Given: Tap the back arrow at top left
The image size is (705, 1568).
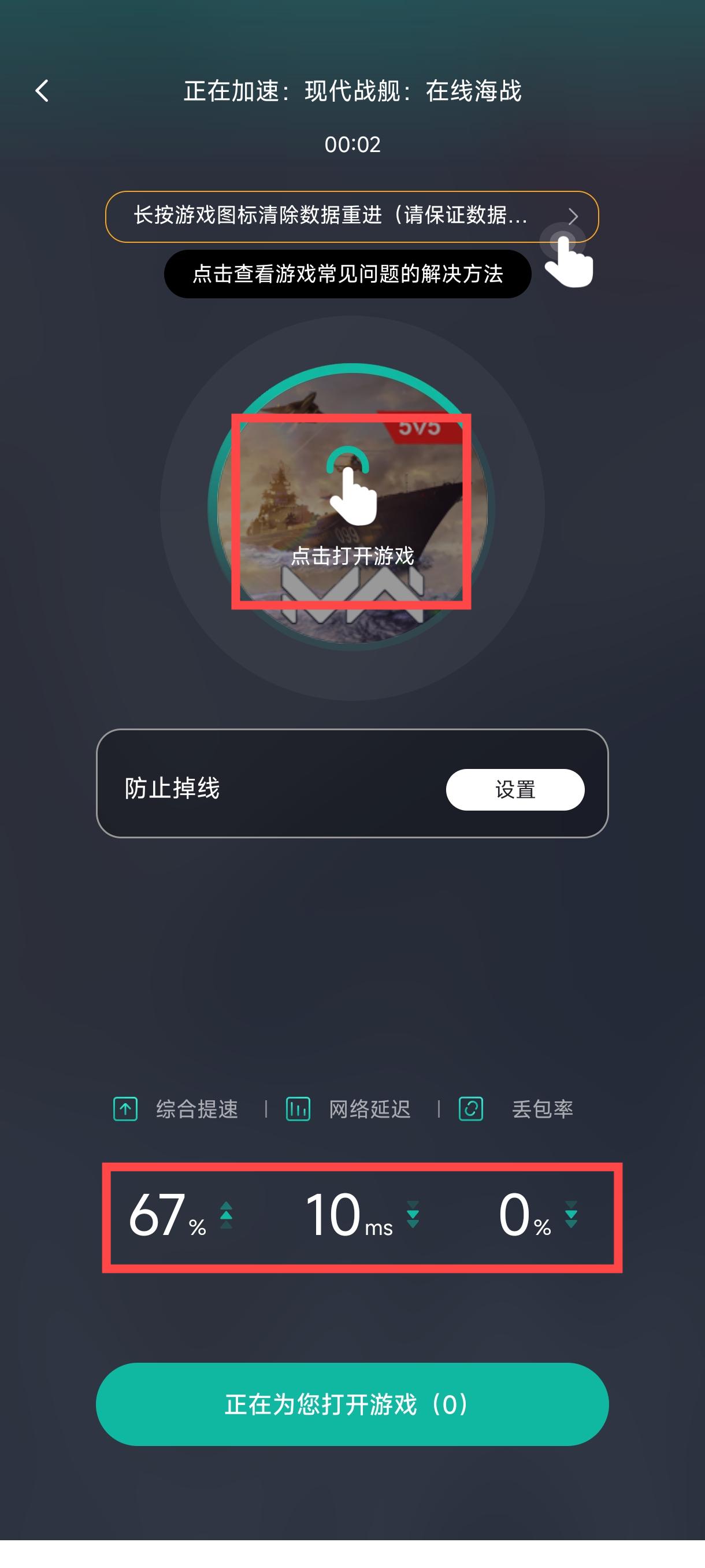Looking at the screenshot, I should pos(43,90).
